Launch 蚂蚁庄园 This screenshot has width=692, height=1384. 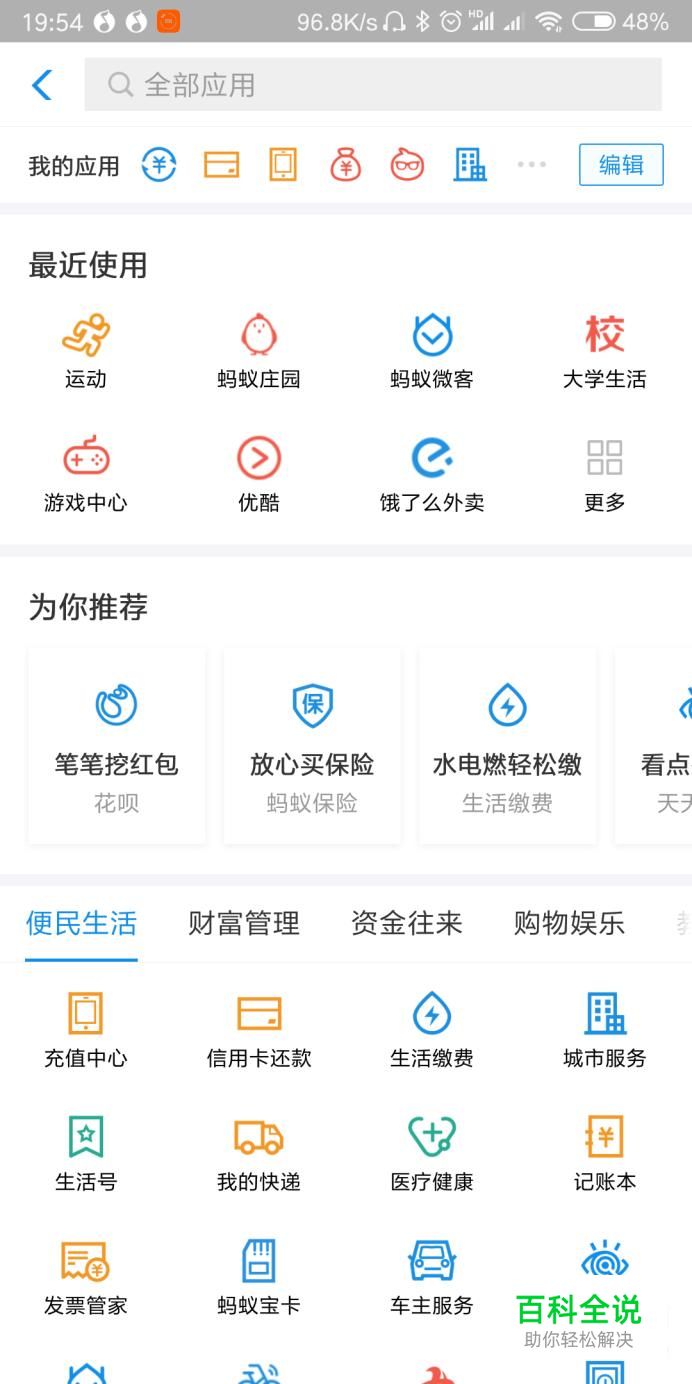(259, 350)
